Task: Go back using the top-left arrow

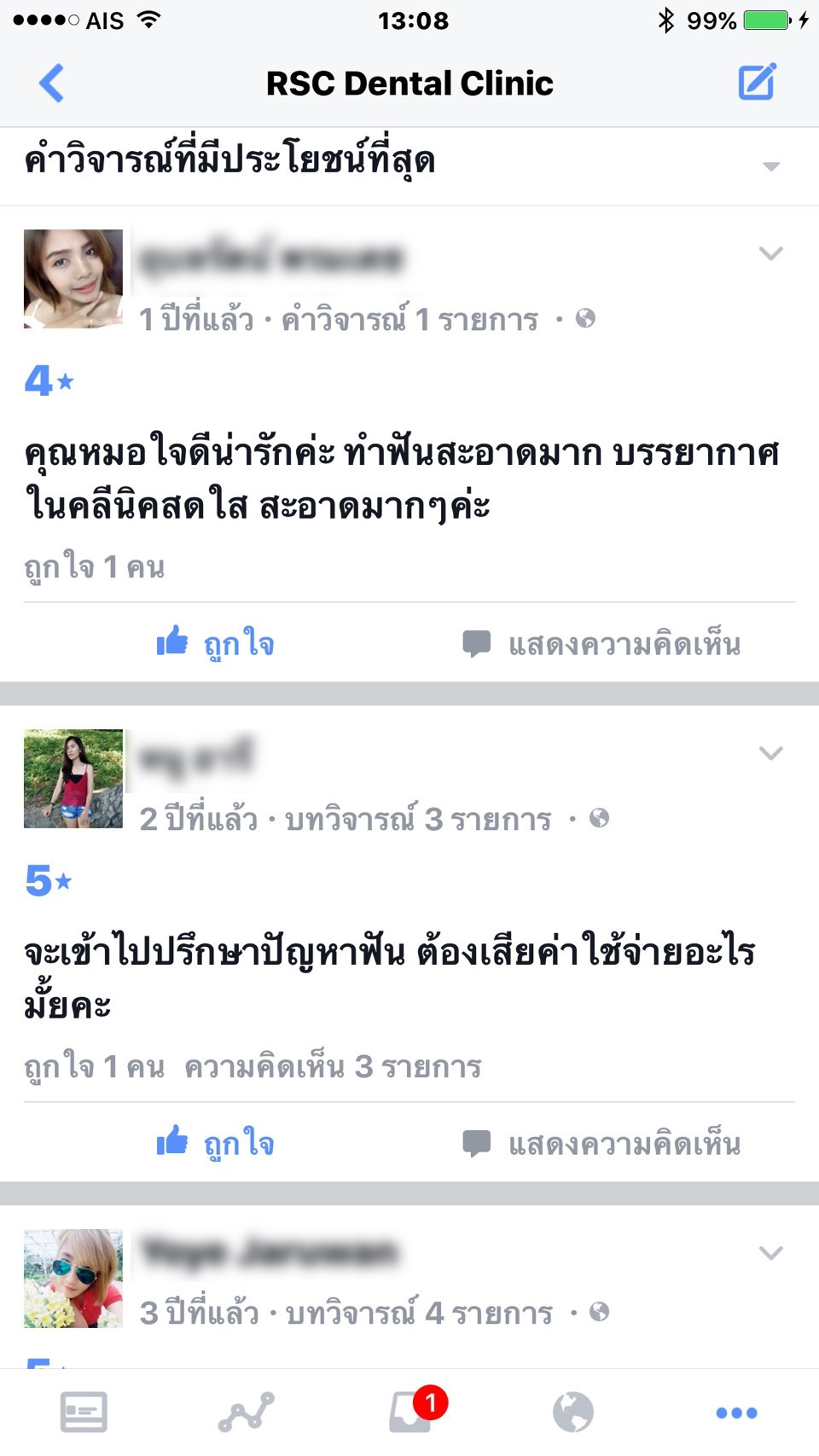Action: (x=51, y=83)
